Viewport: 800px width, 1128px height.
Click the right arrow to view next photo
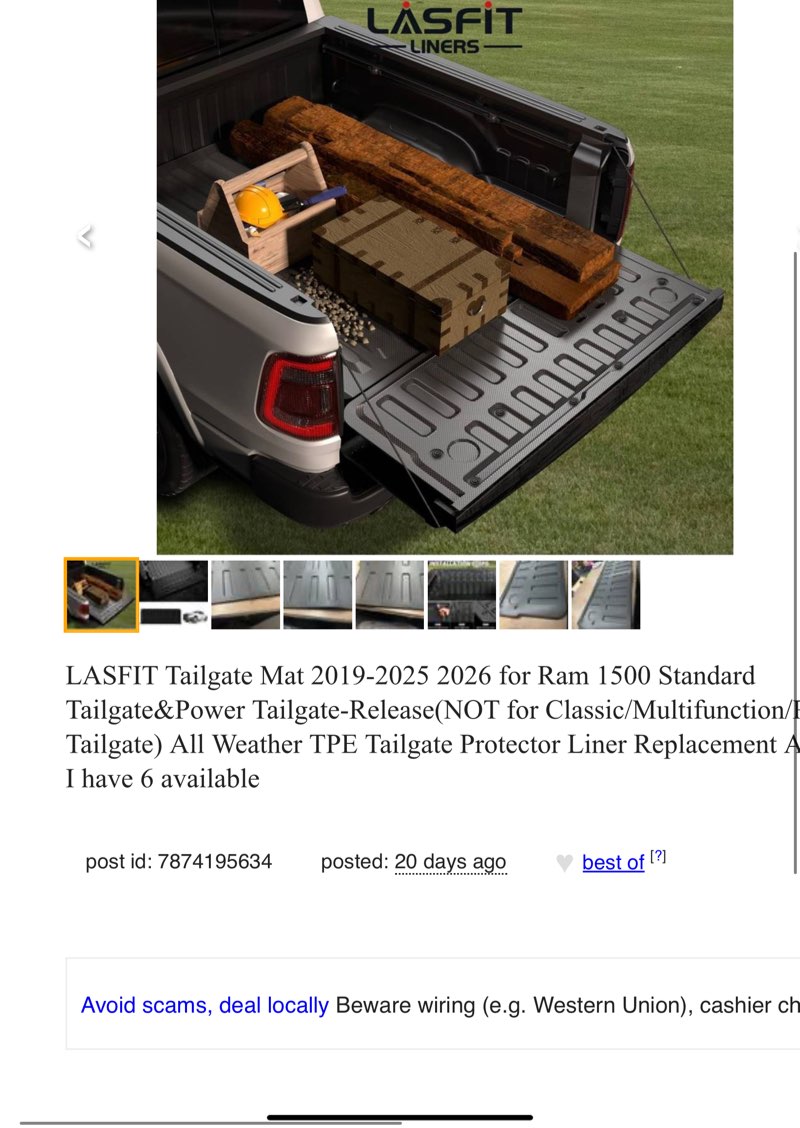[x=795, y=236]
